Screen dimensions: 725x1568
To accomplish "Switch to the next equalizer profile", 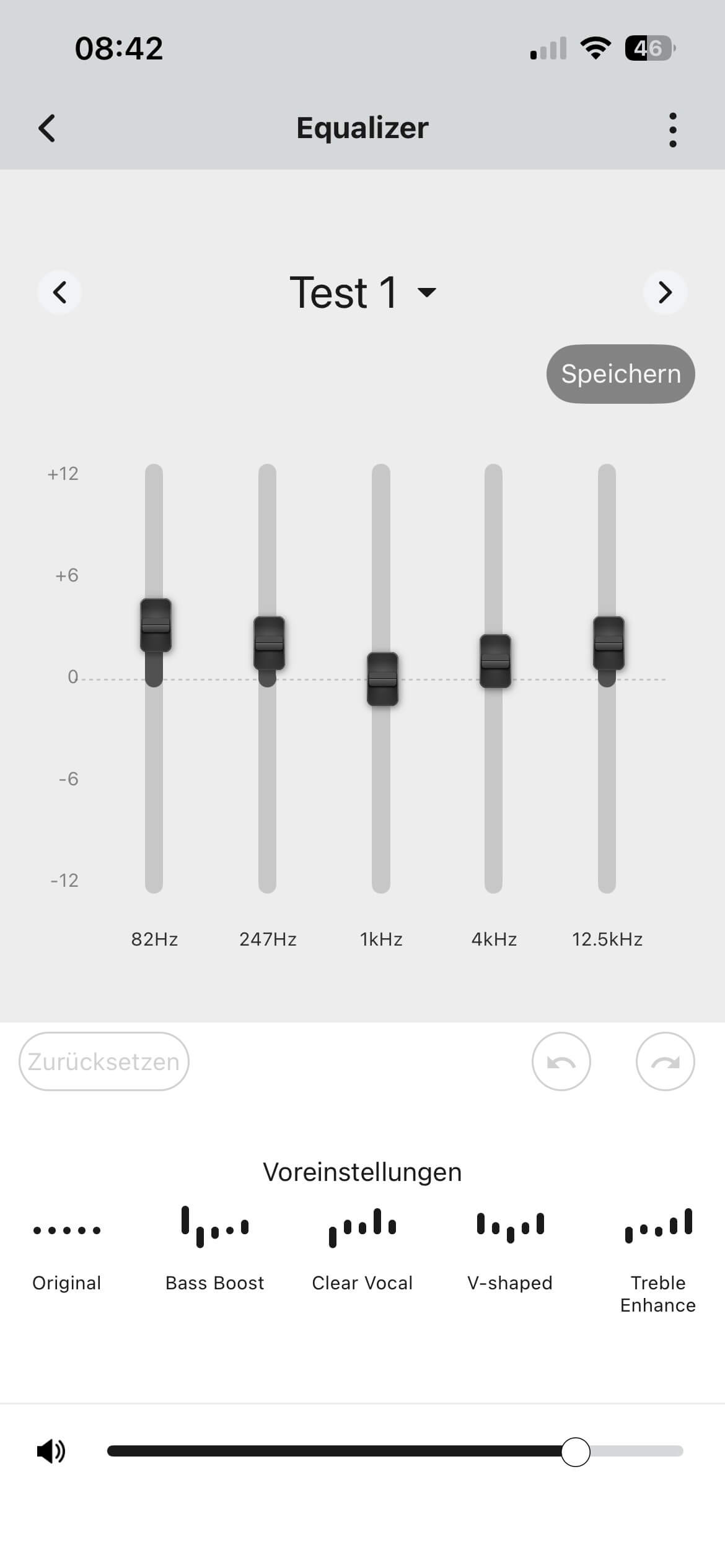I will pyautogui.click(x=665, y=292).
